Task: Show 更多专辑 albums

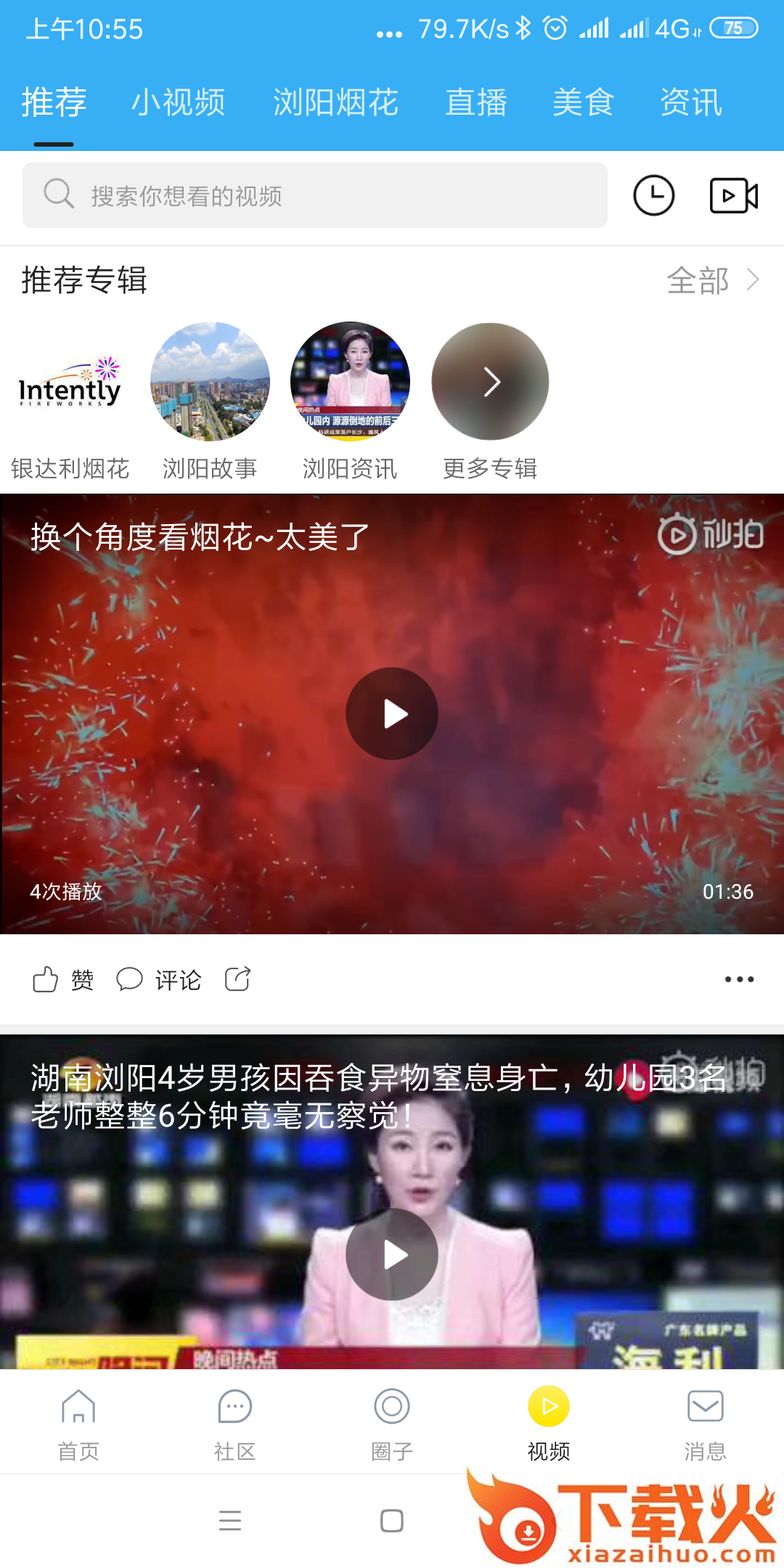Action: click(490, 383)
